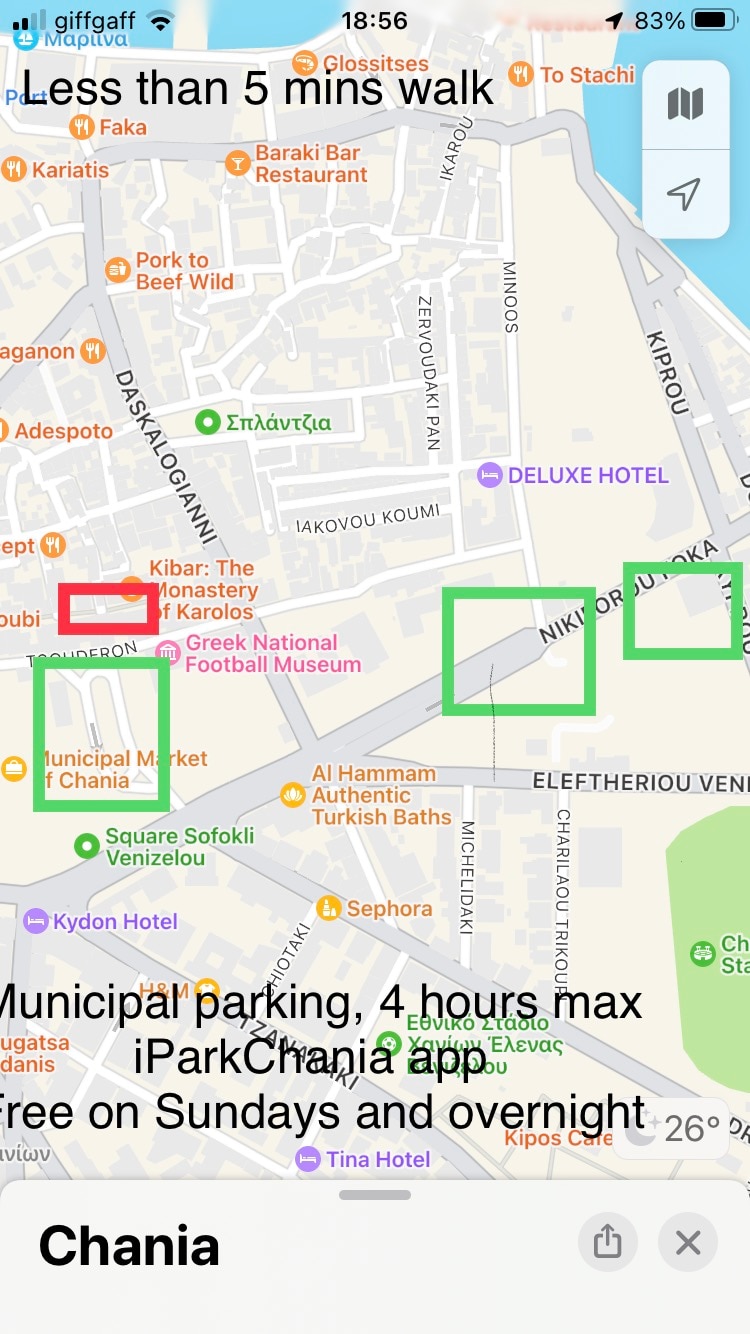Open Square Sofokli Venizelou point

point(88,846)
